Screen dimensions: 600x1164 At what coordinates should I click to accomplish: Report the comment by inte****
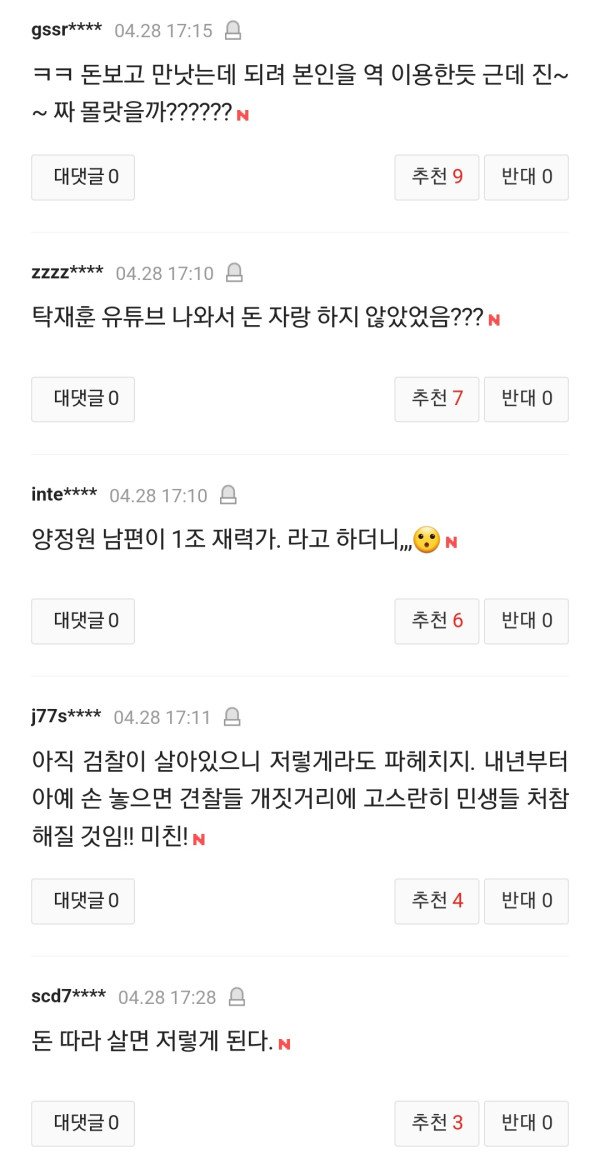pos(228,495)
